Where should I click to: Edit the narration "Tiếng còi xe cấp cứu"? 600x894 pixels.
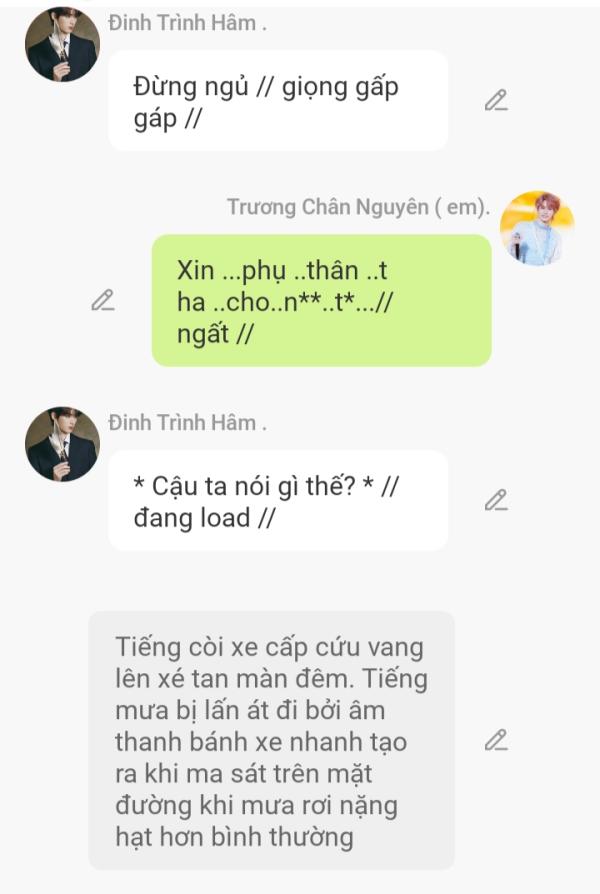tap(495, 740)
